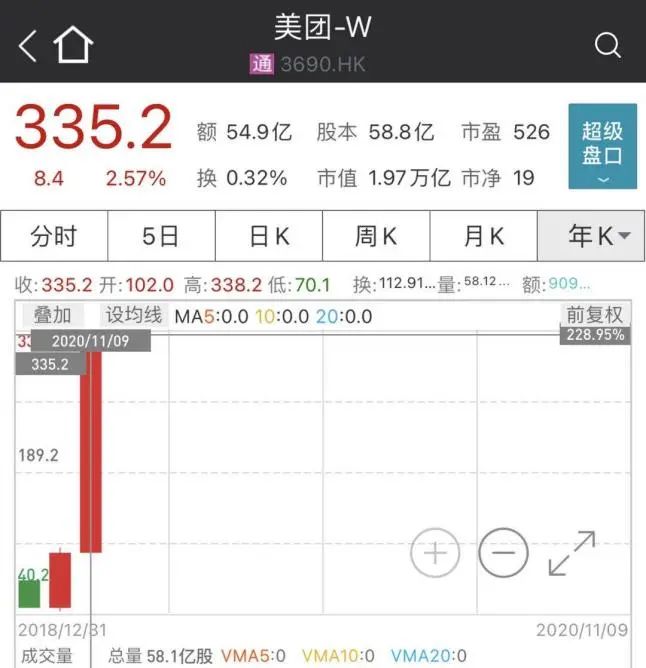Show the 月K chart

tap(484, 237)
